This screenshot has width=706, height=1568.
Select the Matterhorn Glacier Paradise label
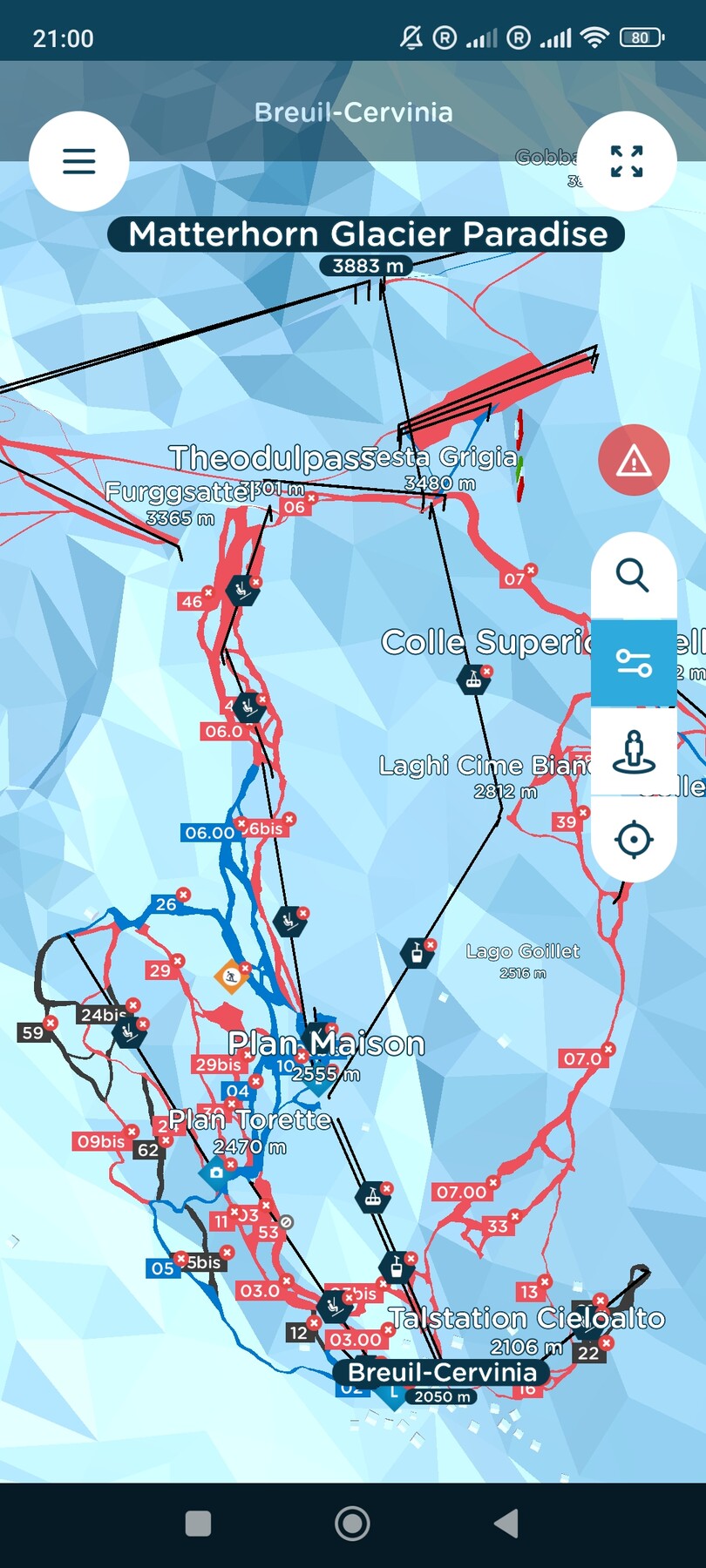click(x=366, y=234)
